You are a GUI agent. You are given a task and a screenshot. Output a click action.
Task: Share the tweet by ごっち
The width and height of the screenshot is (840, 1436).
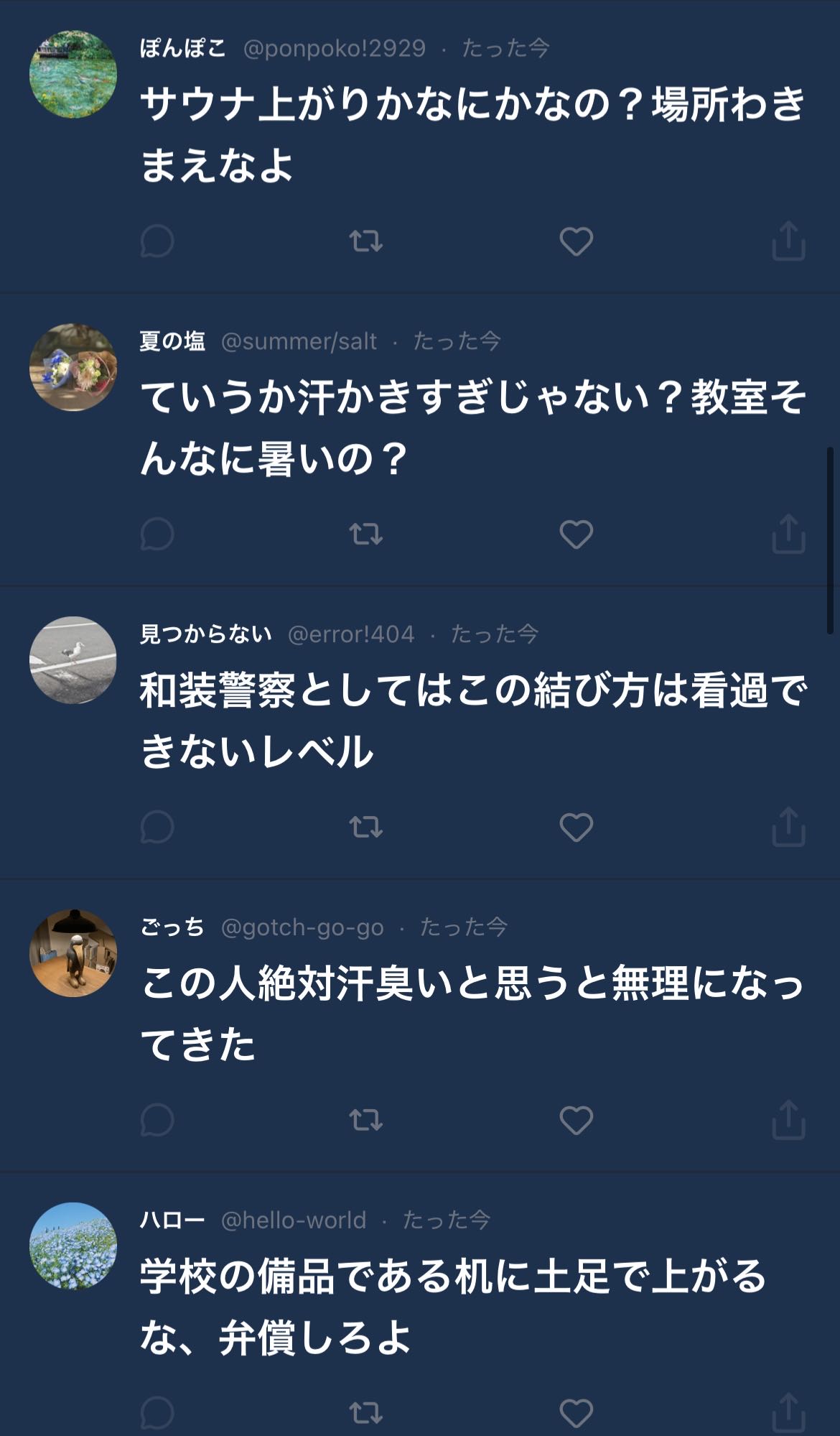point(788,1121)
